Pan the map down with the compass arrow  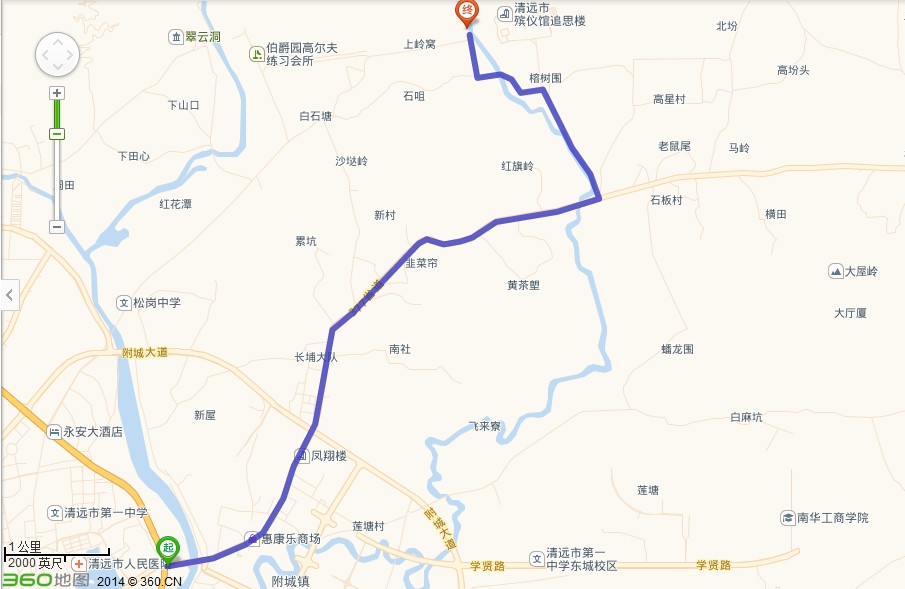57,68
